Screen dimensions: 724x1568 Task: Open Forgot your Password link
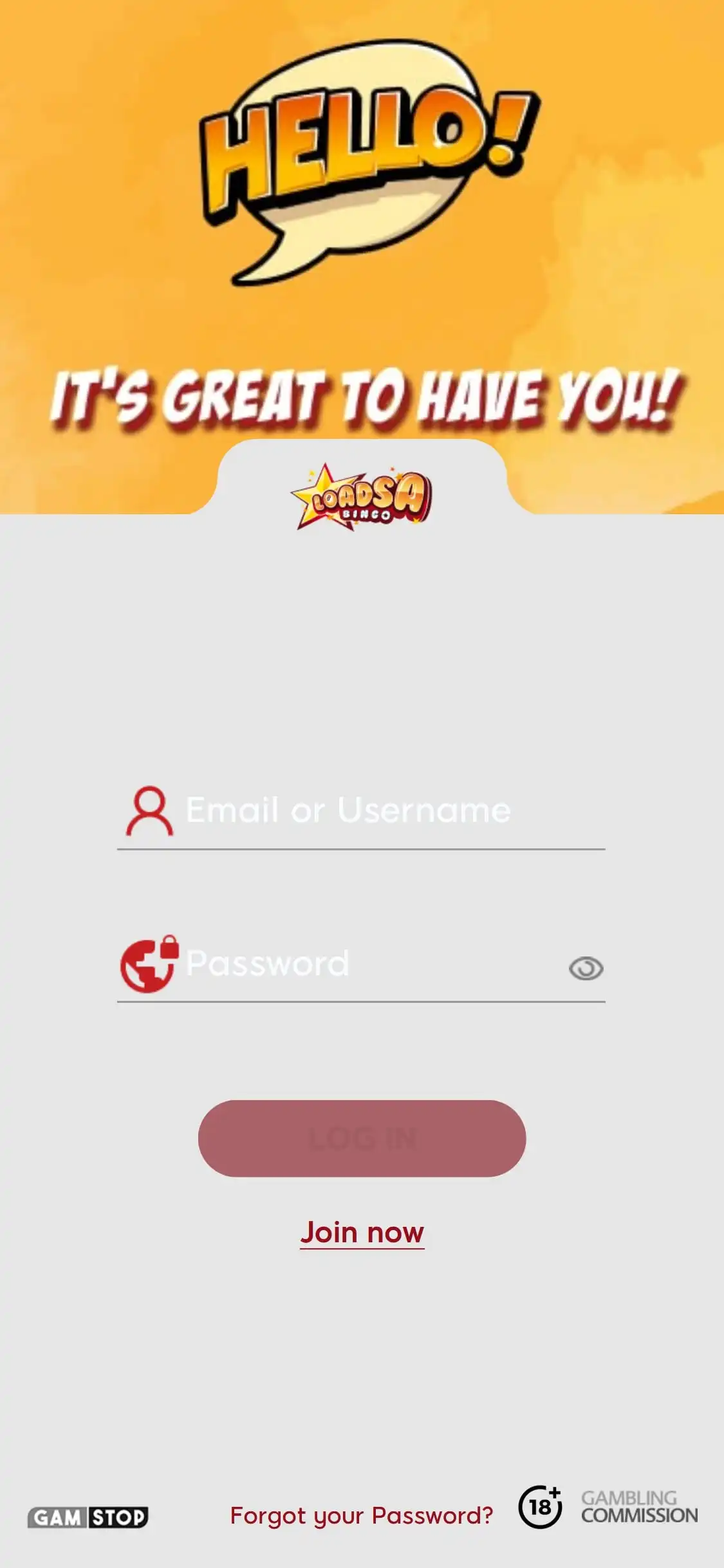pos(362,1515)
